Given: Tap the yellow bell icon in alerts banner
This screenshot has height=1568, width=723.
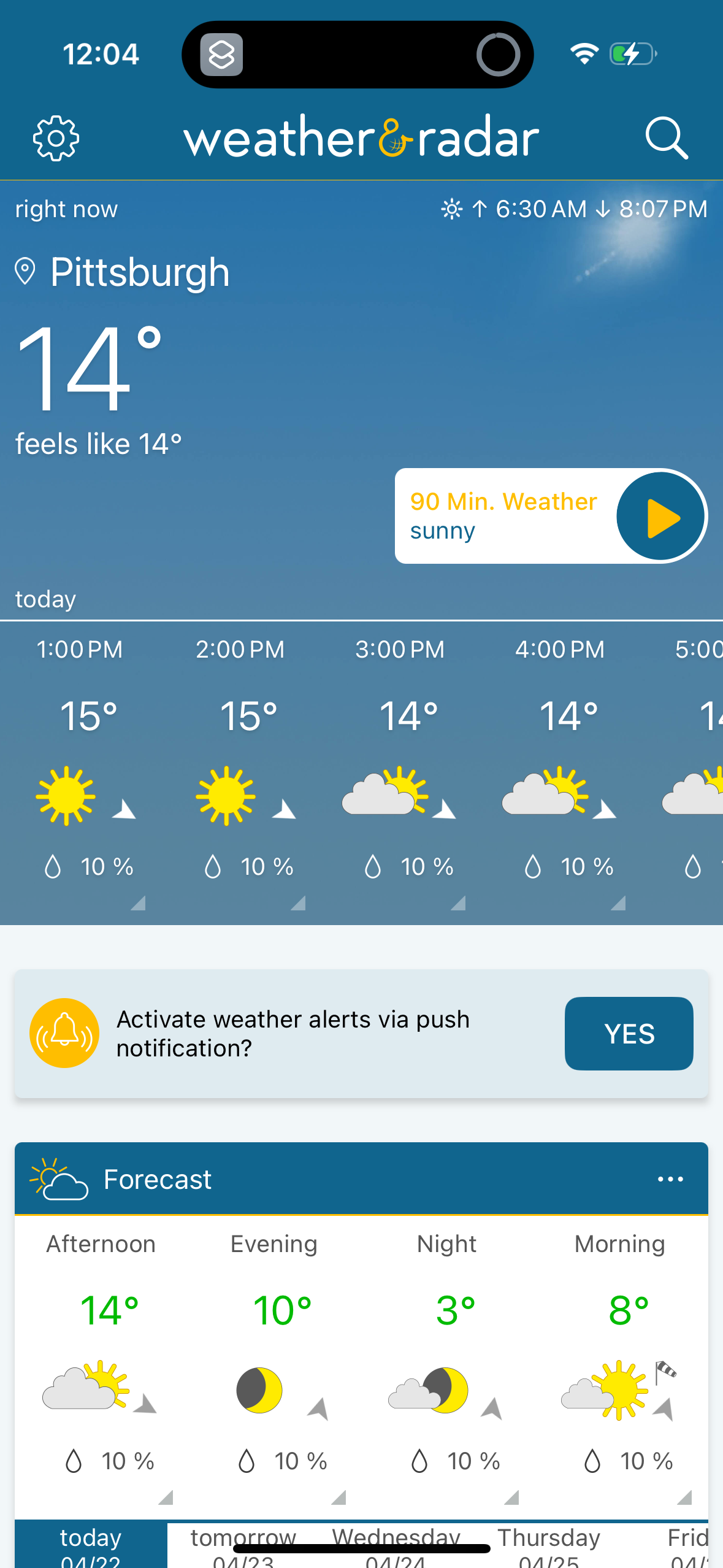Looking at the screenshot, I should [64, 1032].
